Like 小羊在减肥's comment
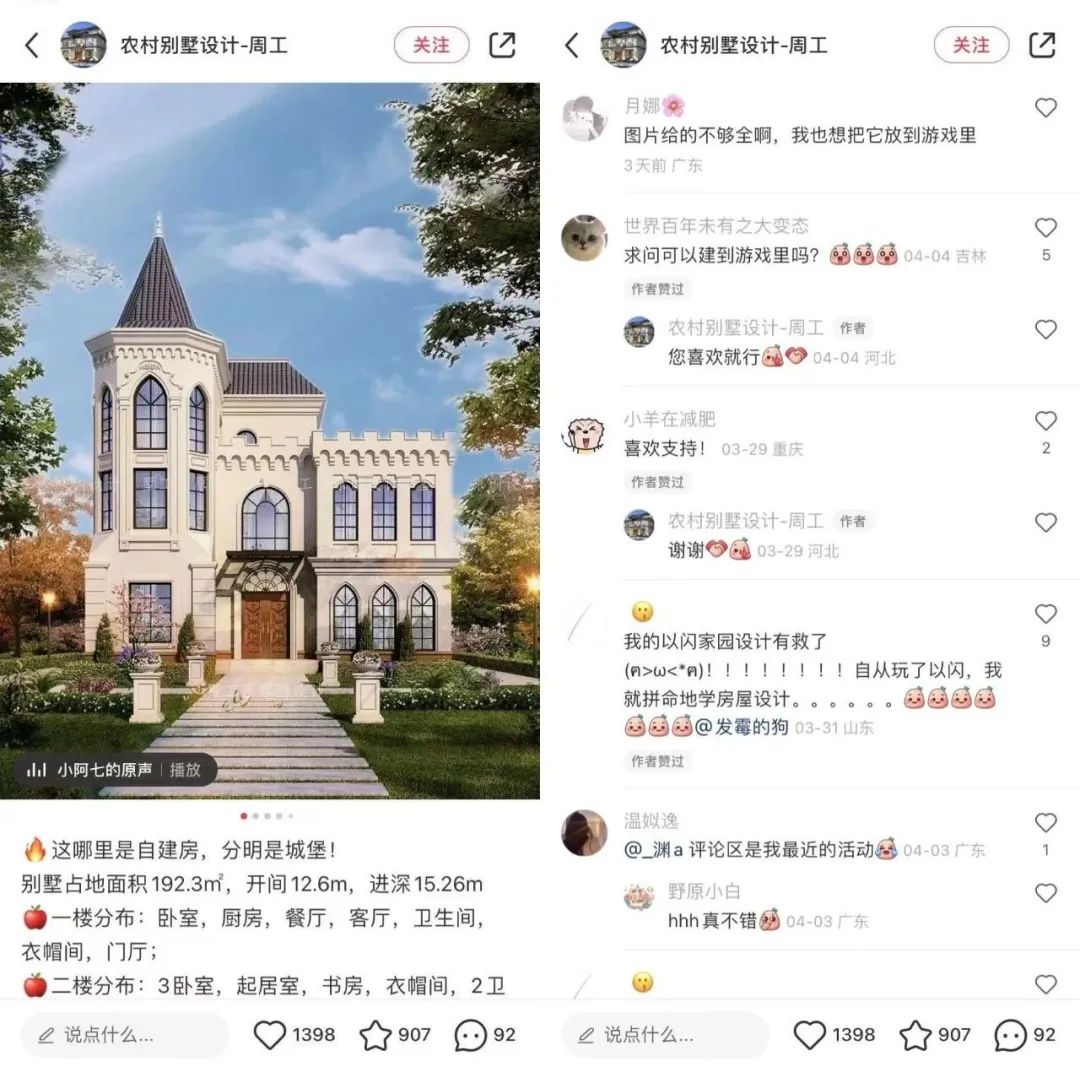 coord(1045,421)
